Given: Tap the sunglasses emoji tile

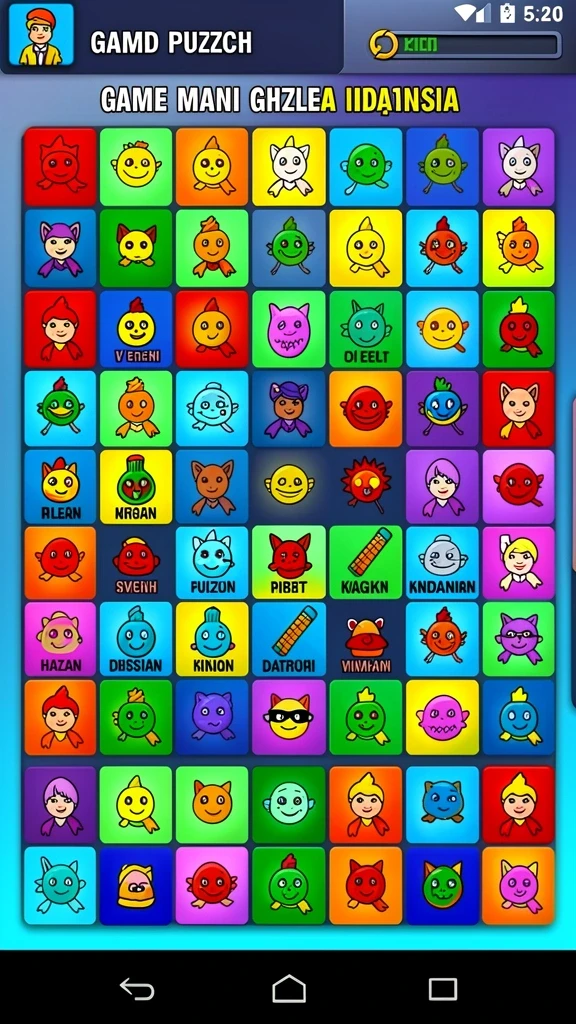Looking at the screenshot, I should point(289,717).
